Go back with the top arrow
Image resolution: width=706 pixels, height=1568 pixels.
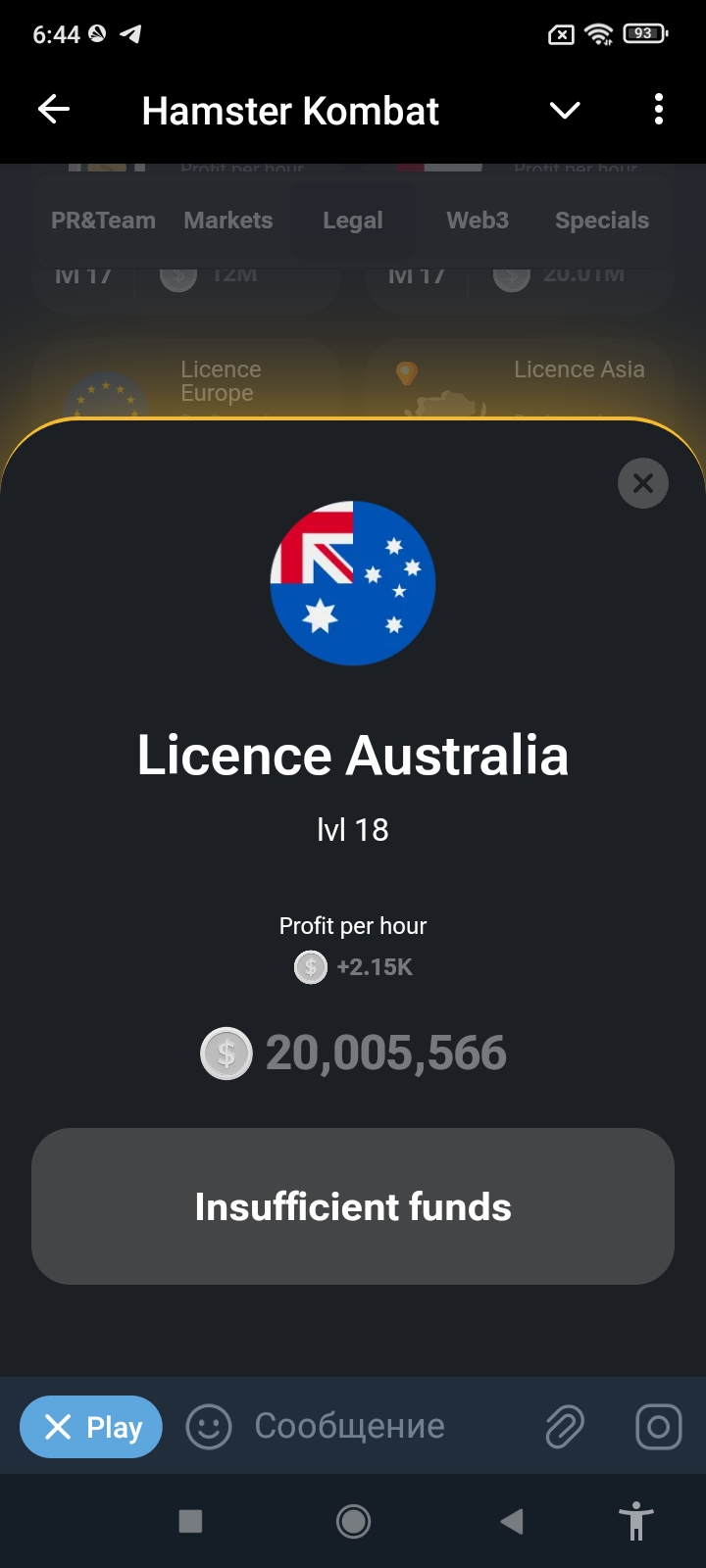coord(54,110)
